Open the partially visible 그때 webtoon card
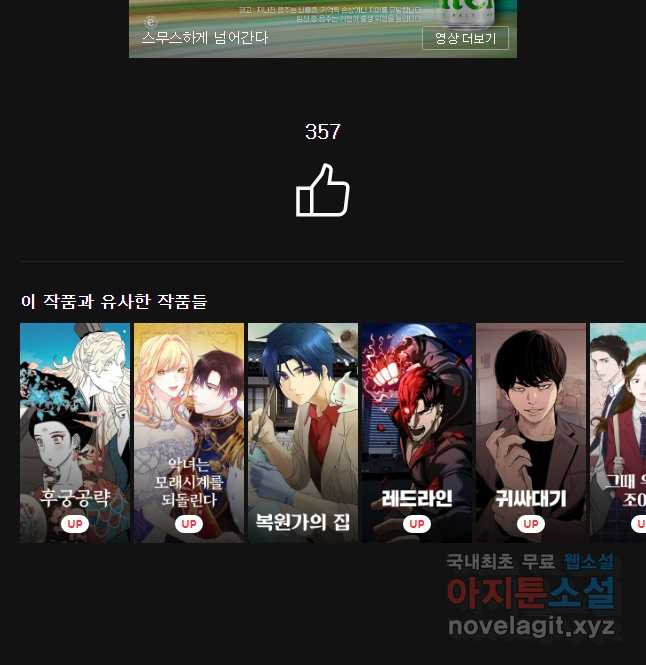The image size is (646, 665). [620, 432]
